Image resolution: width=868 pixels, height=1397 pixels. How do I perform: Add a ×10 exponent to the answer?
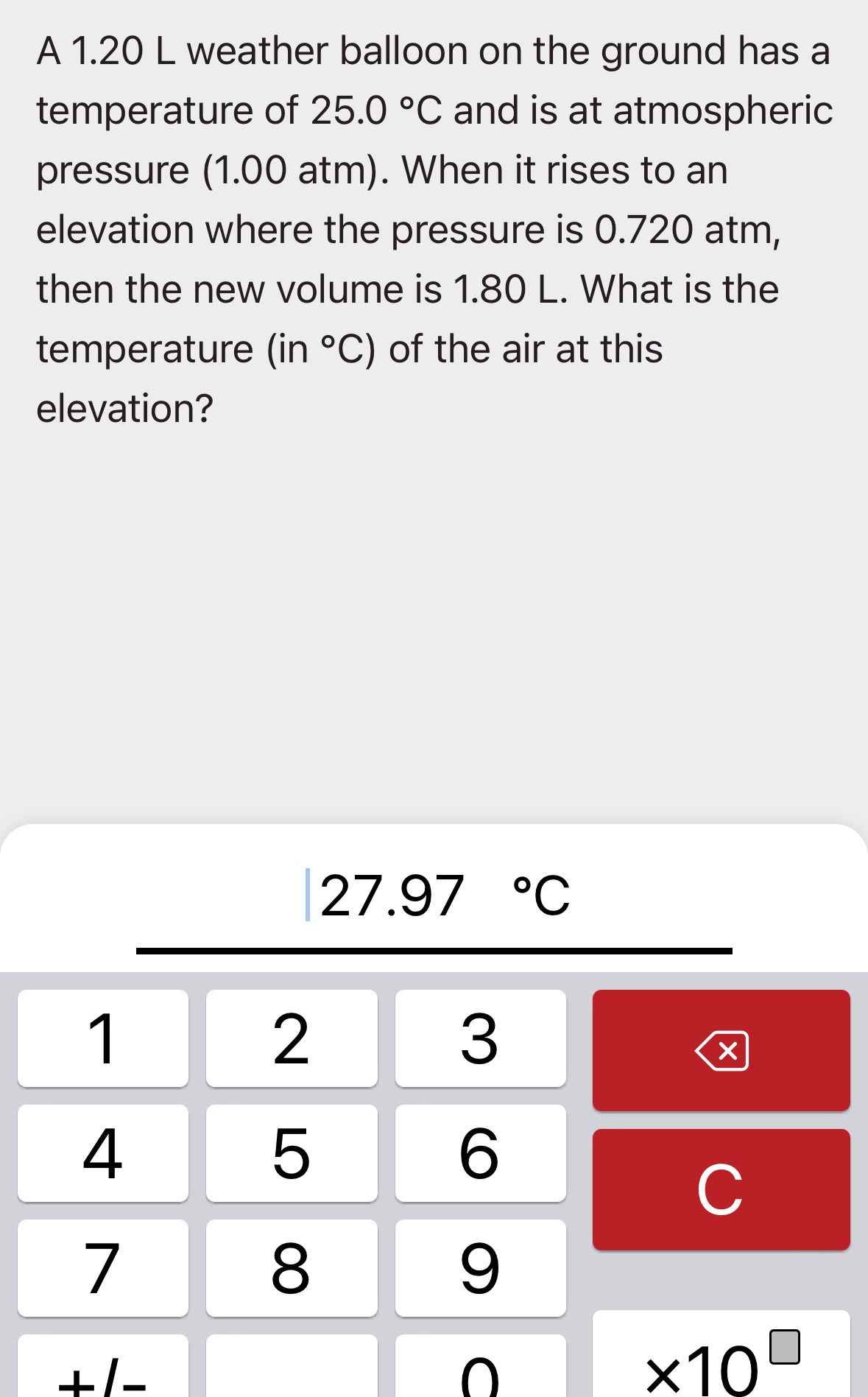pos(721,1359)
